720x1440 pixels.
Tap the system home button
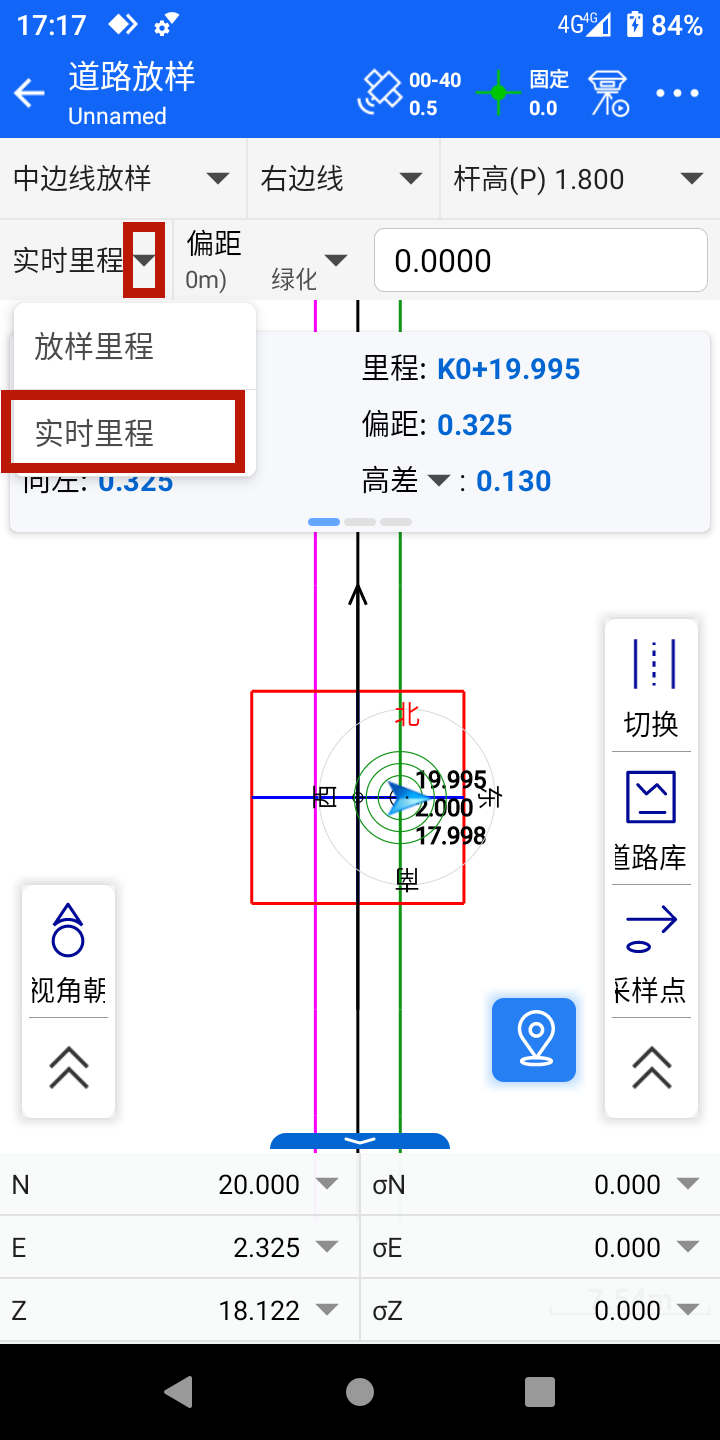point(360,1391)
